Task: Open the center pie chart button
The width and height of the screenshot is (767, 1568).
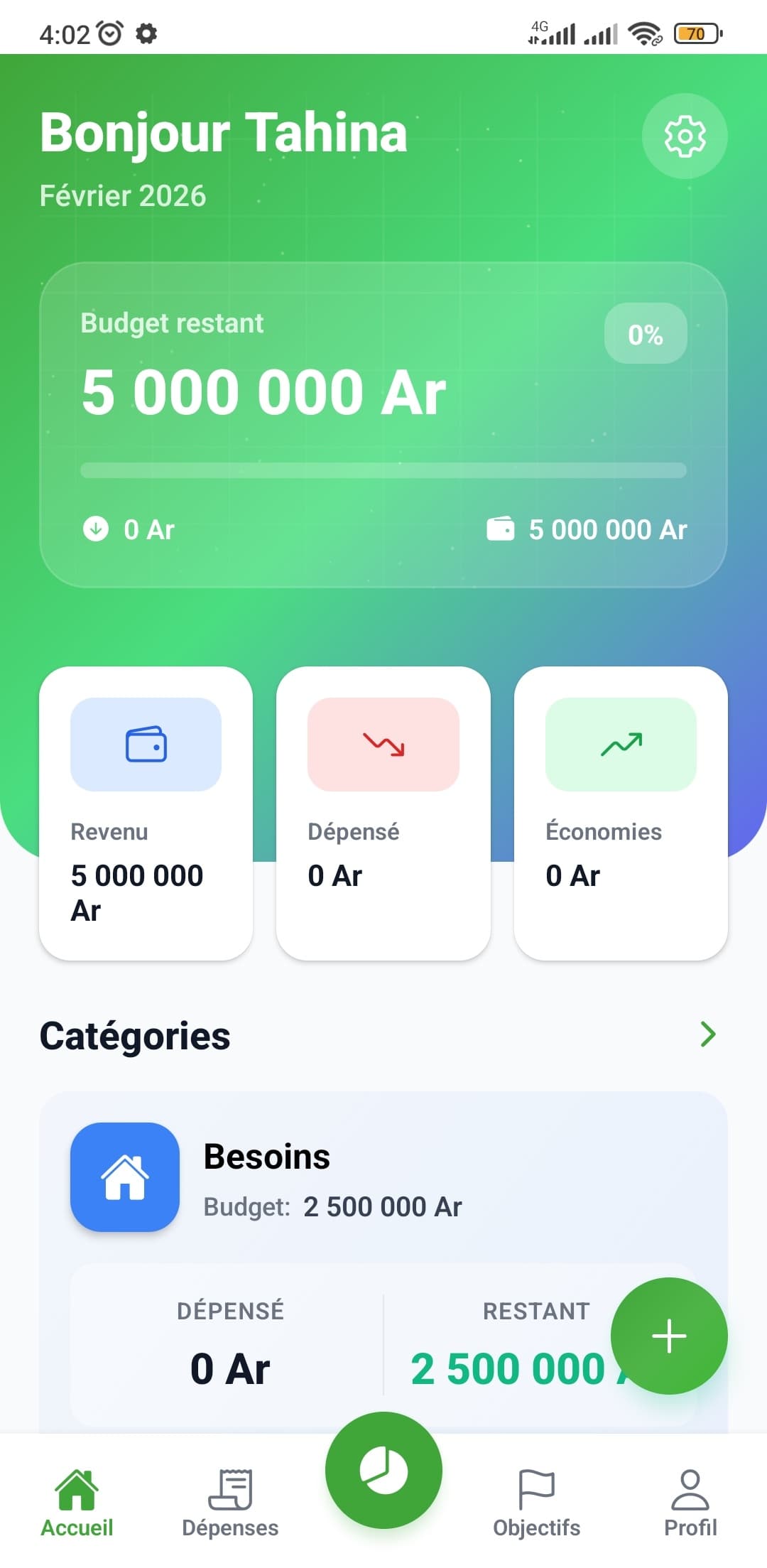Action: pyautogui.click(x=383, y=1470)
